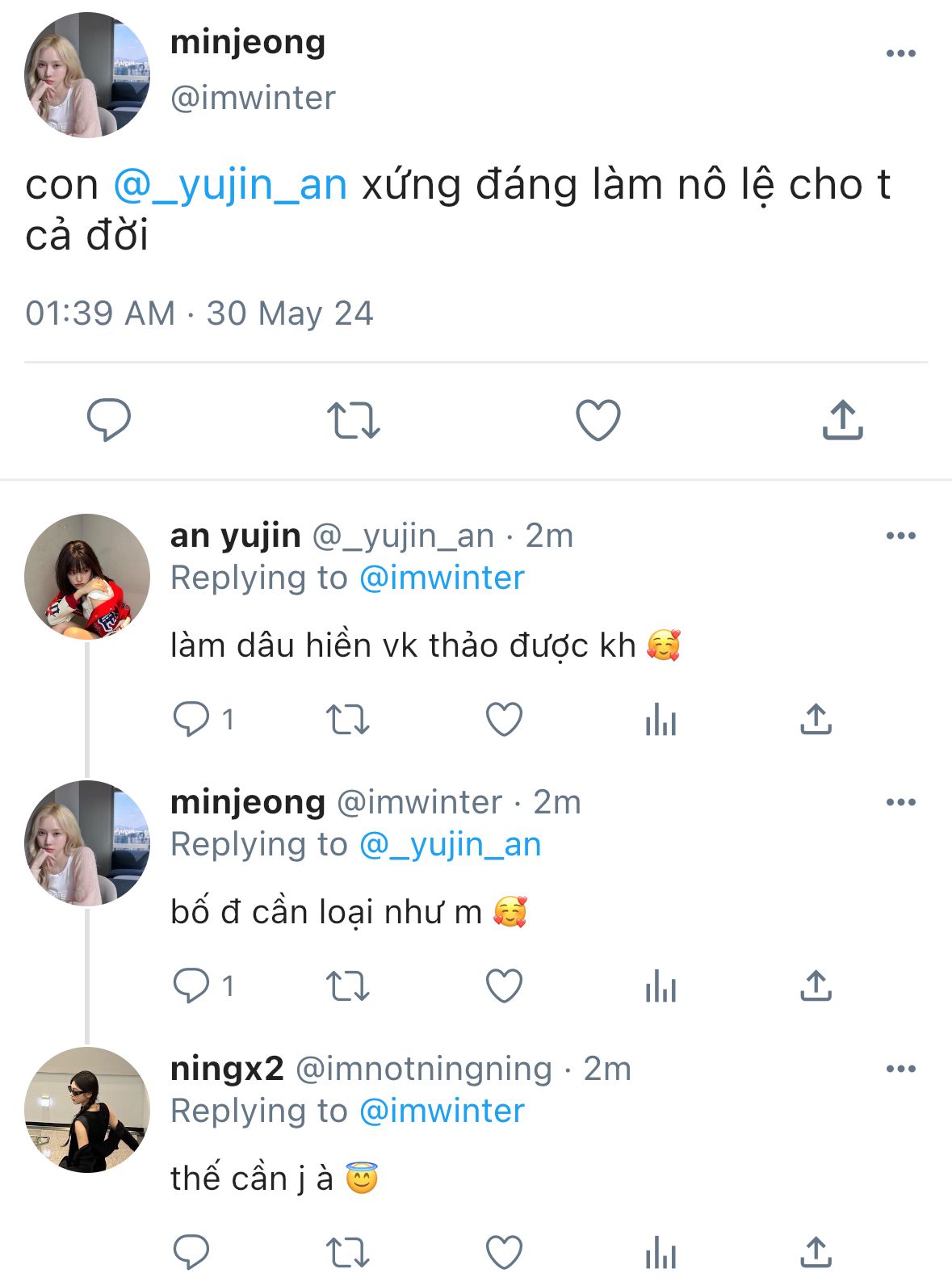Open an yujin's profile avatar

(x=87, y=577)
